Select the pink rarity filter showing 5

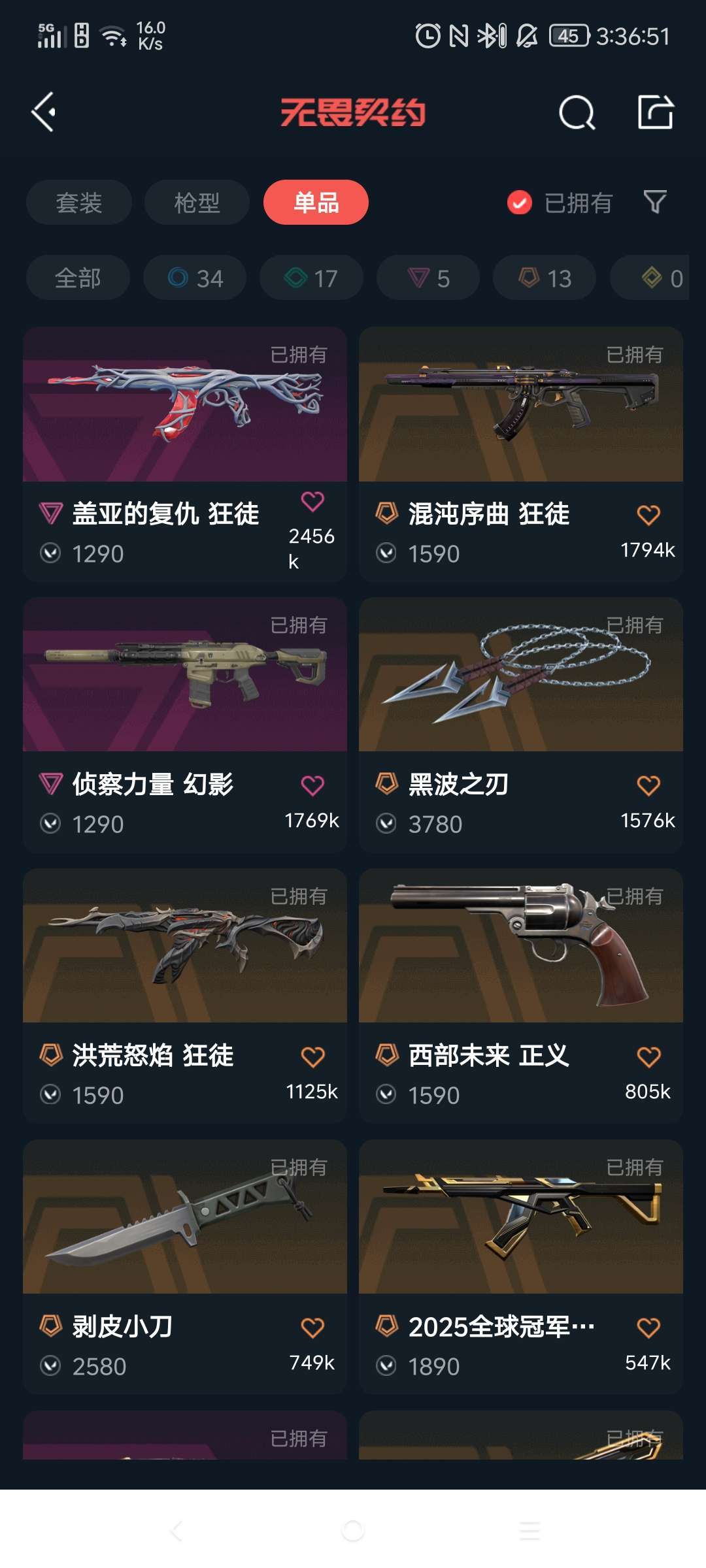(x=427, y=277)
